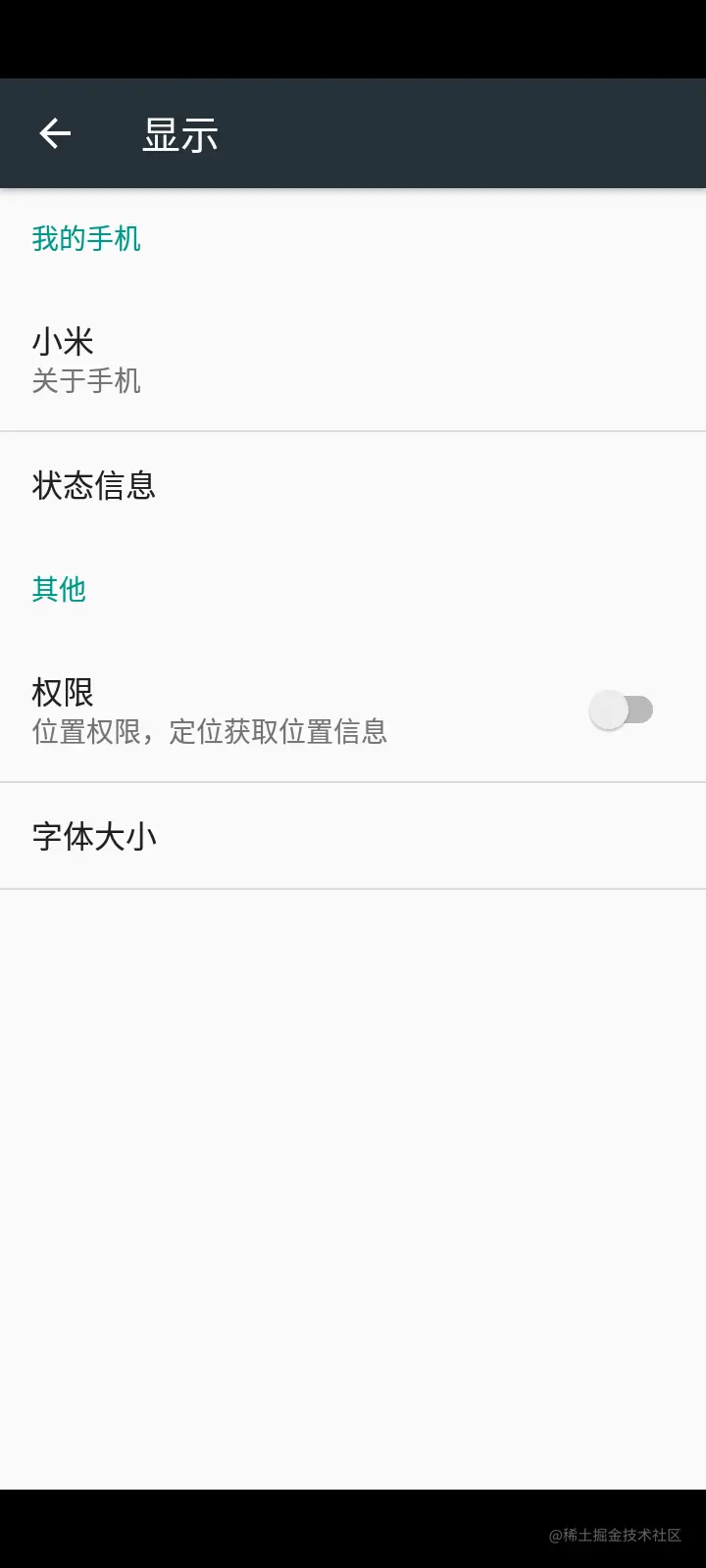Click the back arrow in the title bar
This screenshot has width=706, height=1568.
pos(54,132)
